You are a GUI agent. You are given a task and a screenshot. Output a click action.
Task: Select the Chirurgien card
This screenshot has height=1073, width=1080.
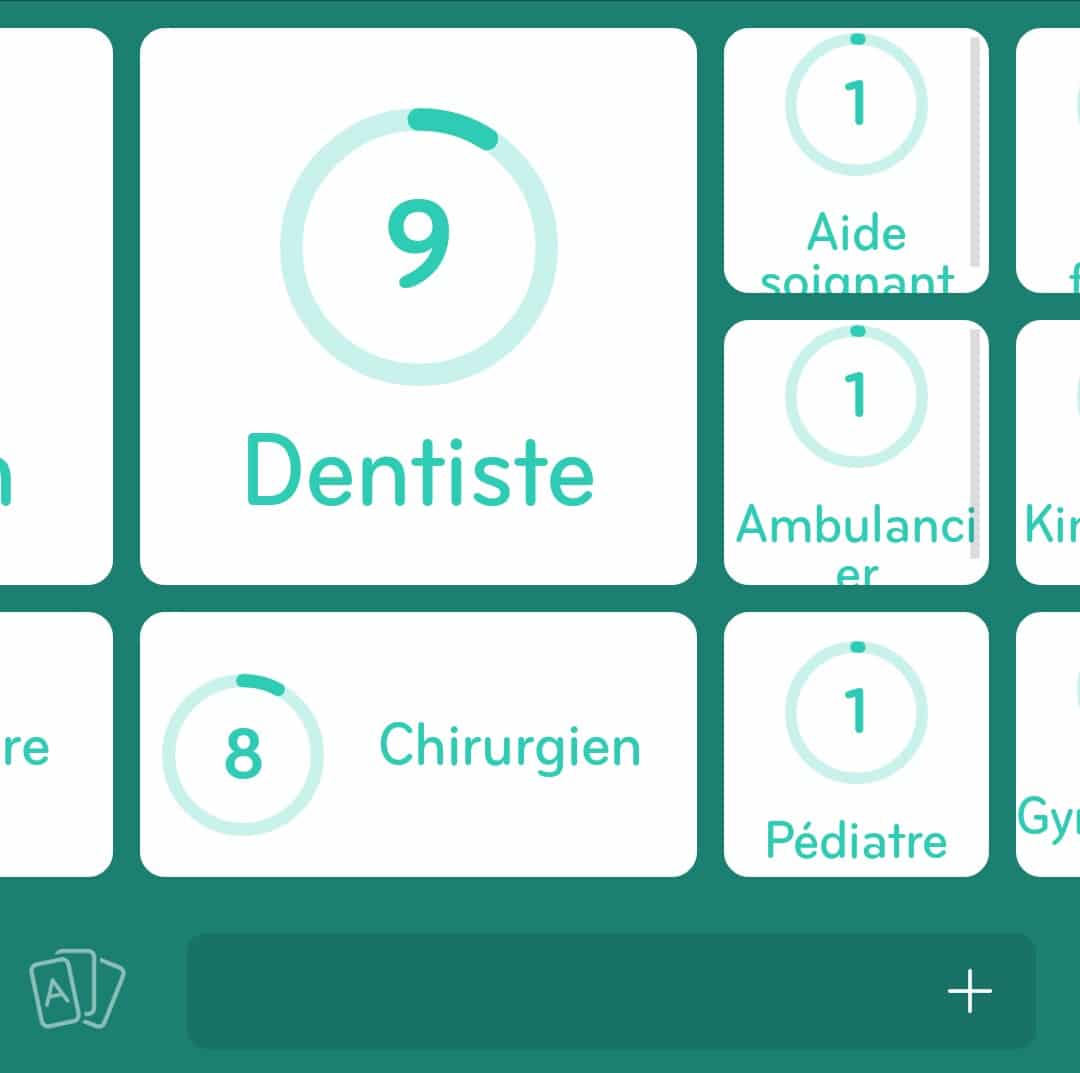click(418, 744)
